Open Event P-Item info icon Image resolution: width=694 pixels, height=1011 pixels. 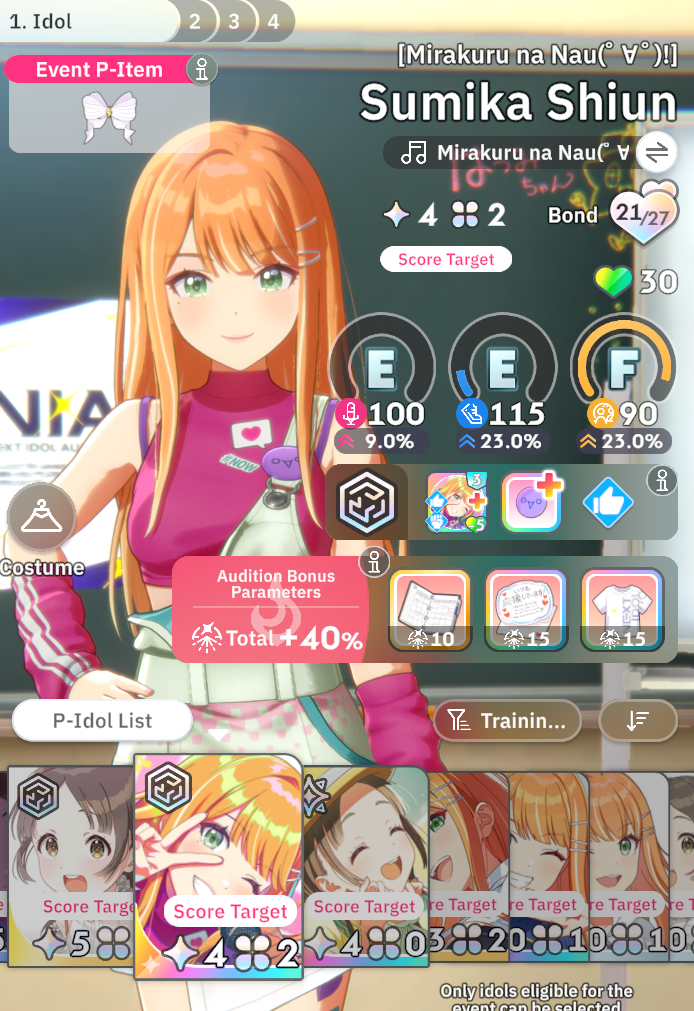[x=201, y=69]
